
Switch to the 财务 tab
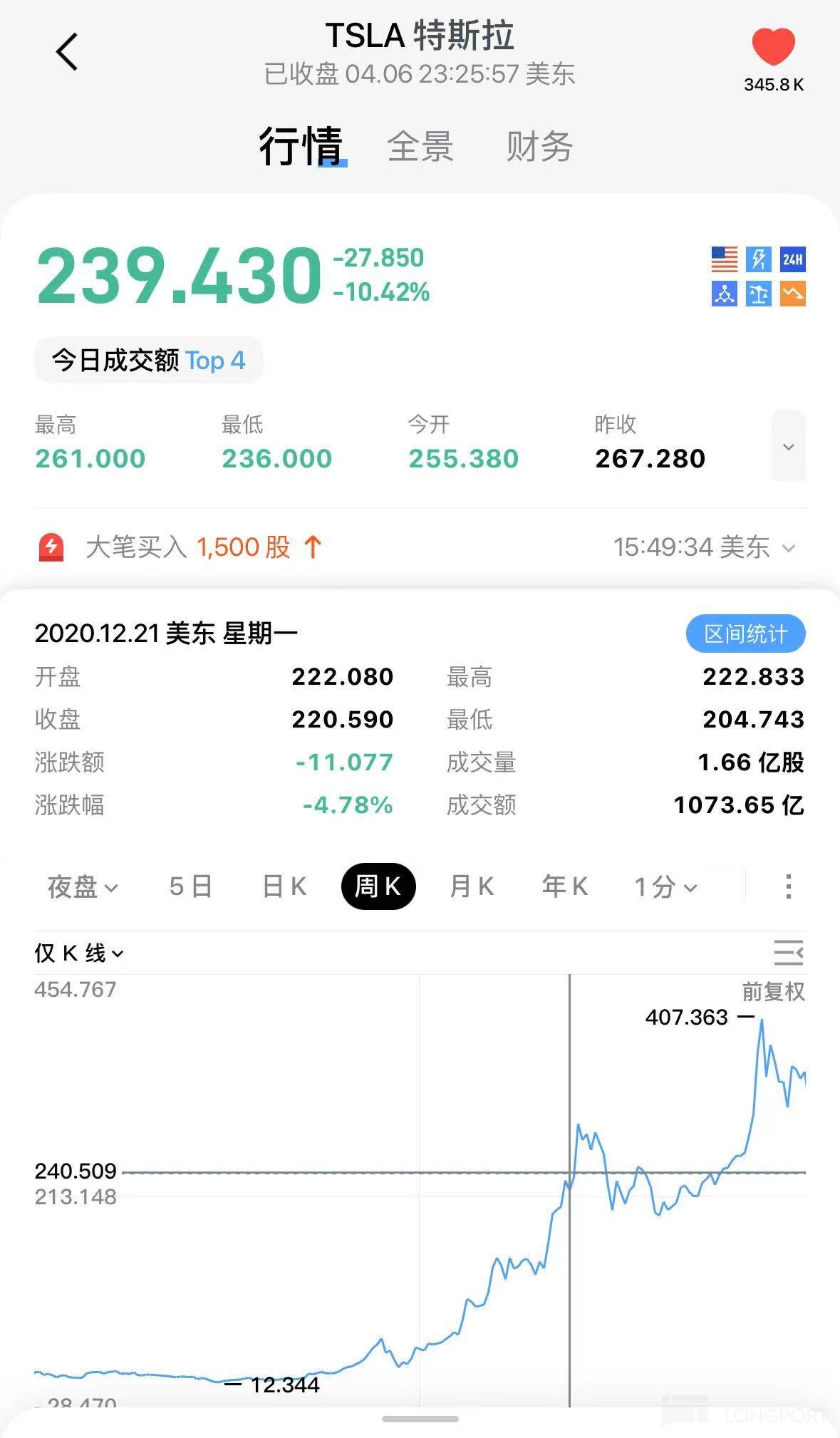[x=539, y=147]
